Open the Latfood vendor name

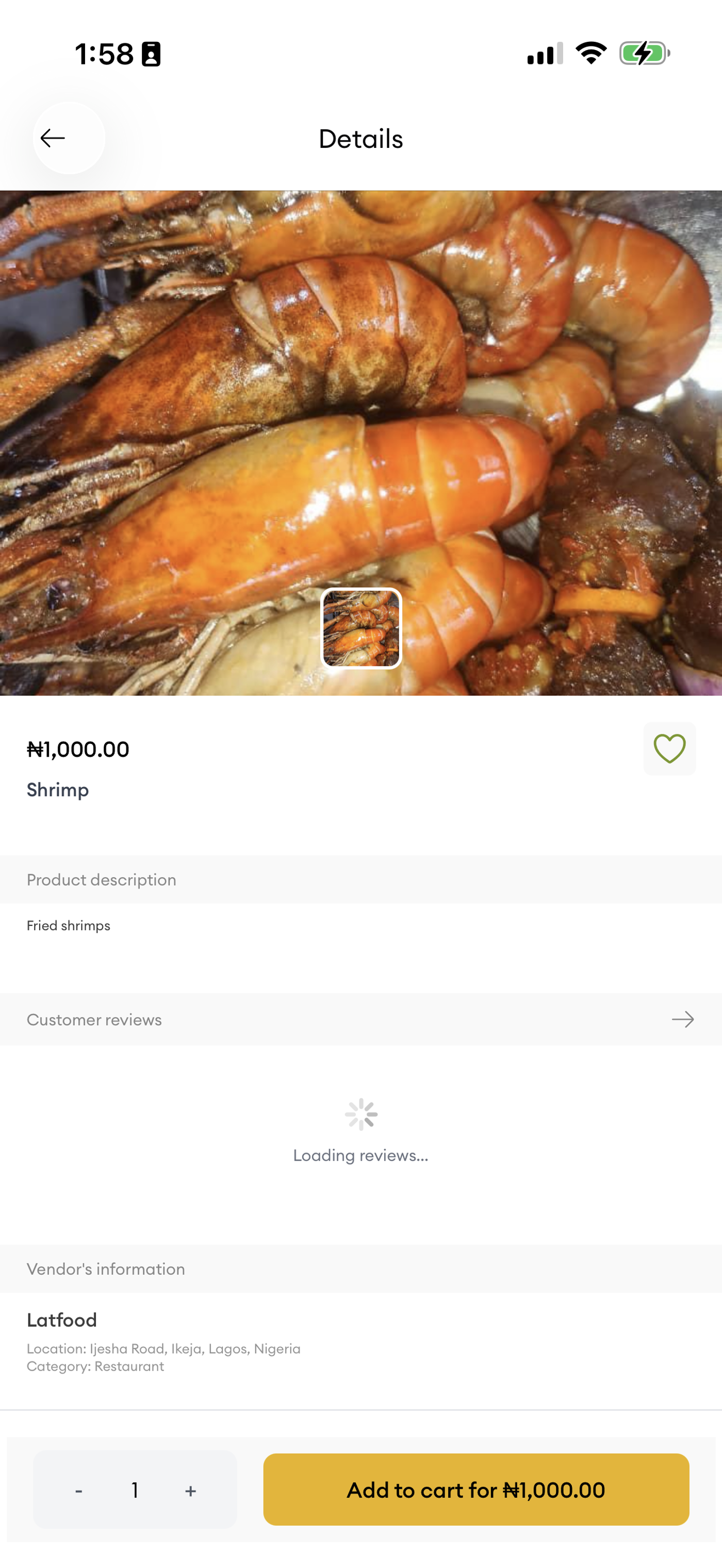61,1320
